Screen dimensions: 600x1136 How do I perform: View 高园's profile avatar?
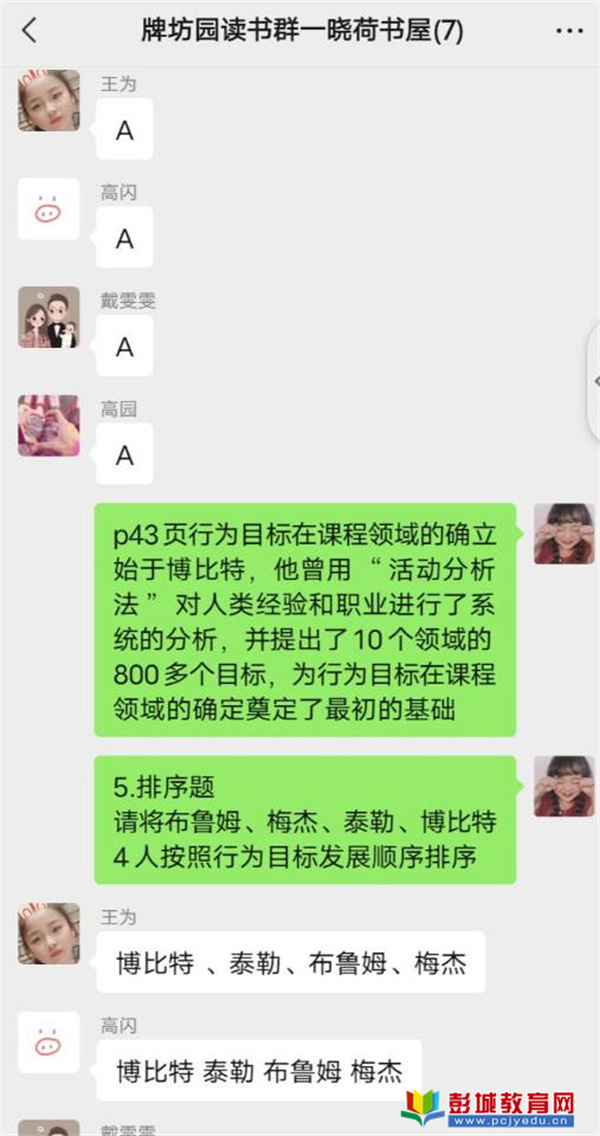48,426
